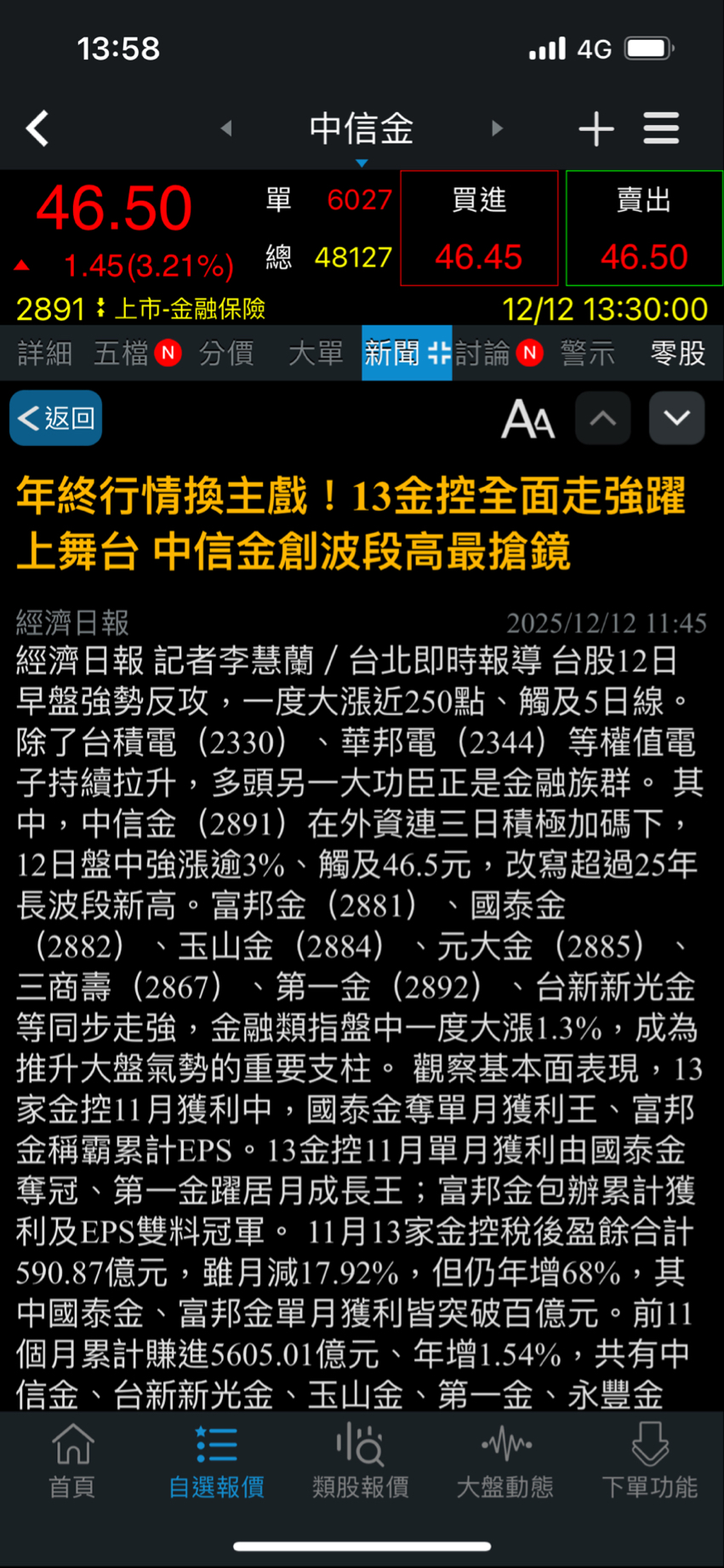Viewport: 724px width, 1568px height.
Task: Switch to the next stock with right triangle
Action: tap(497, 129)
